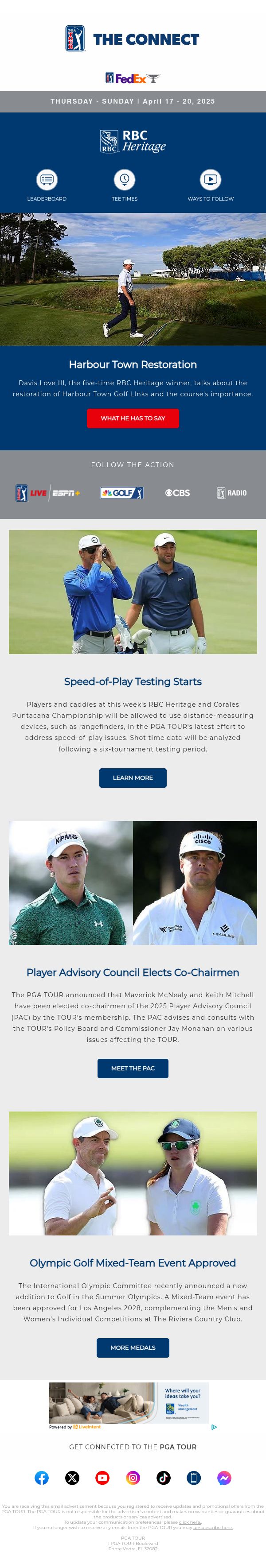
Task: Tap the What He Has to Say button
Action: (x=133, y=418)
